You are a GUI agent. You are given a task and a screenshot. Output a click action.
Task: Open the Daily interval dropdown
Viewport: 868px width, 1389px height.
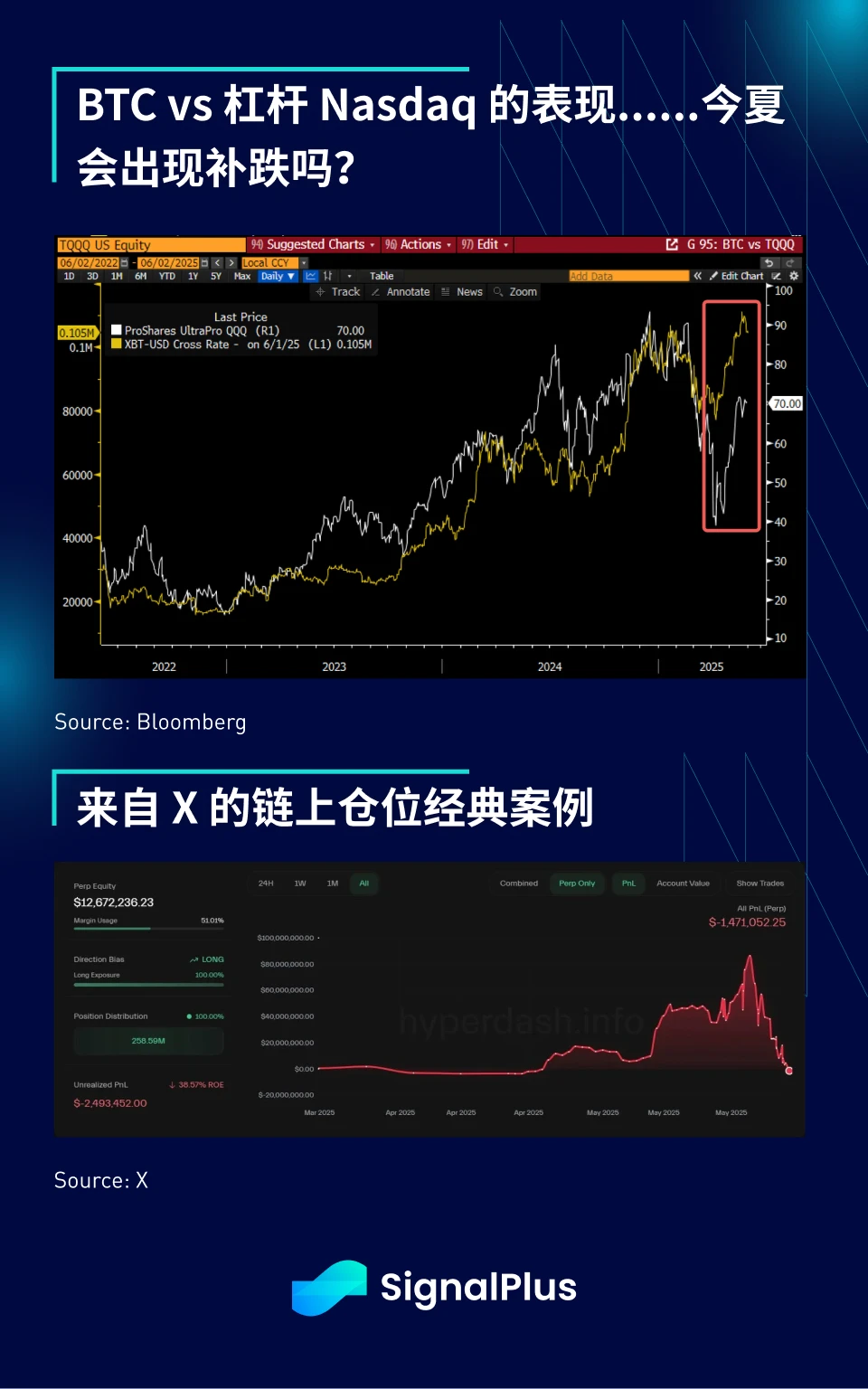pyautogui.click(x=275, y=276)
